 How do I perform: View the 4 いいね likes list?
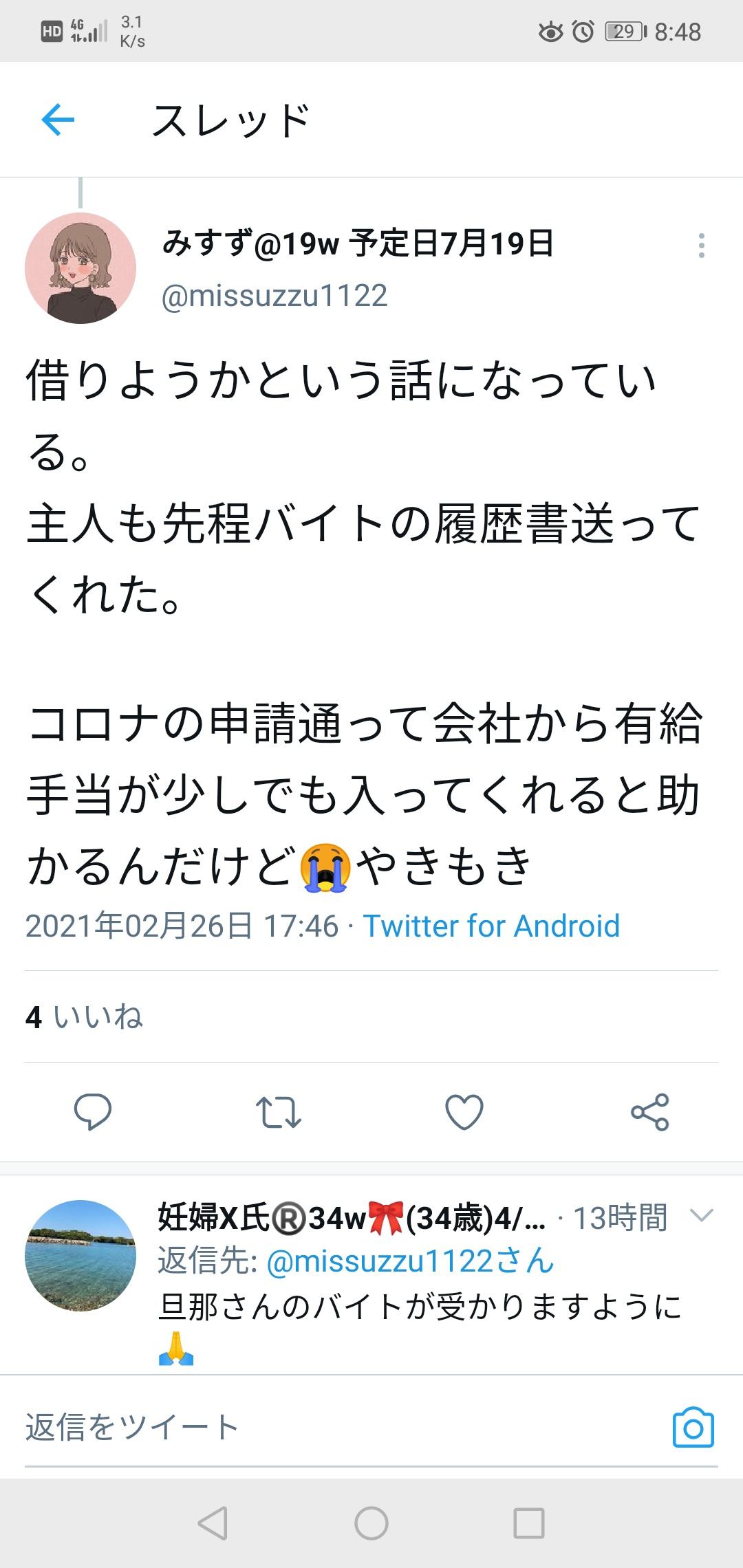click(x=84, y=1016)
